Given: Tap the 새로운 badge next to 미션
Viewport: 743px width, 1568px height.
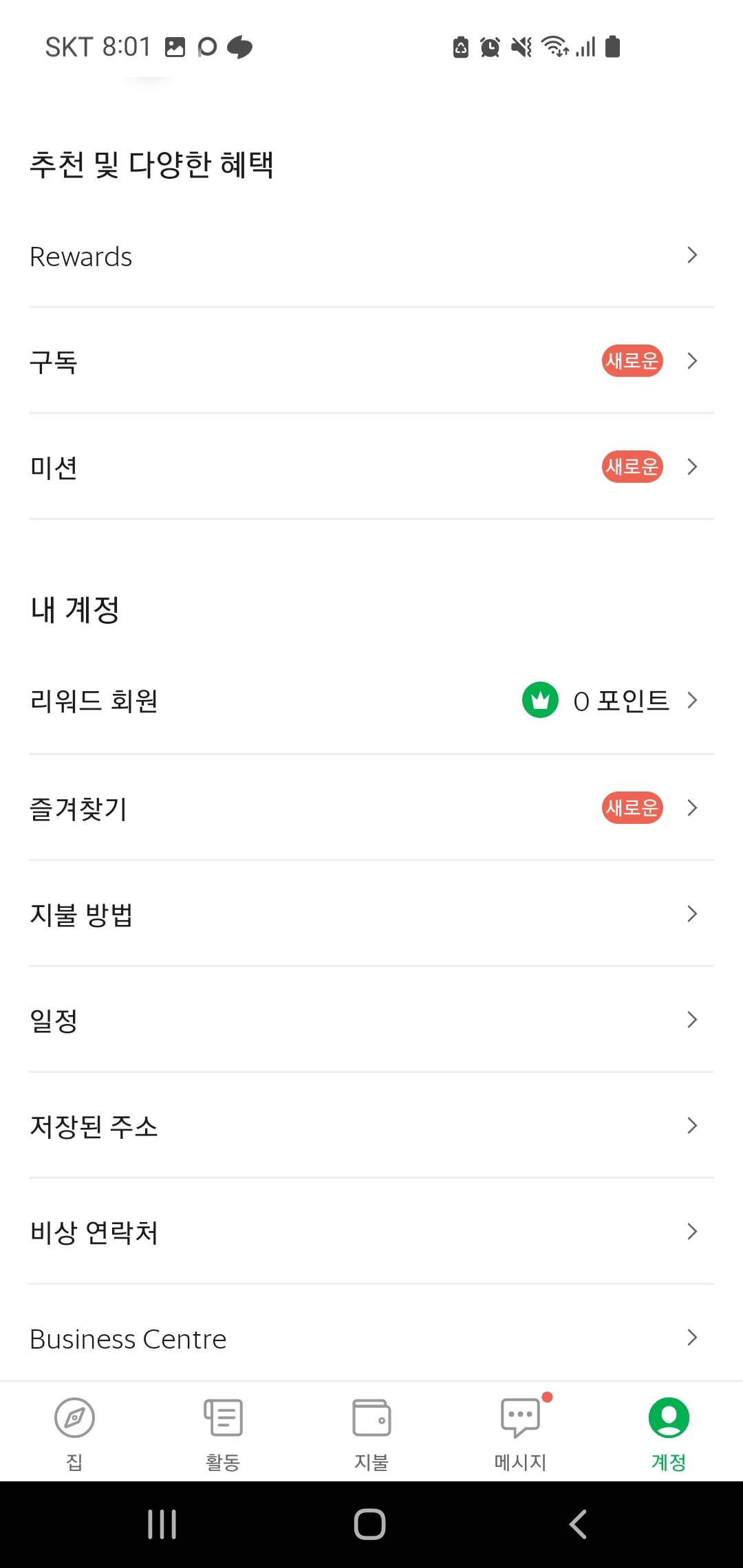Looking at the screenshot, I should coord(632,466).
